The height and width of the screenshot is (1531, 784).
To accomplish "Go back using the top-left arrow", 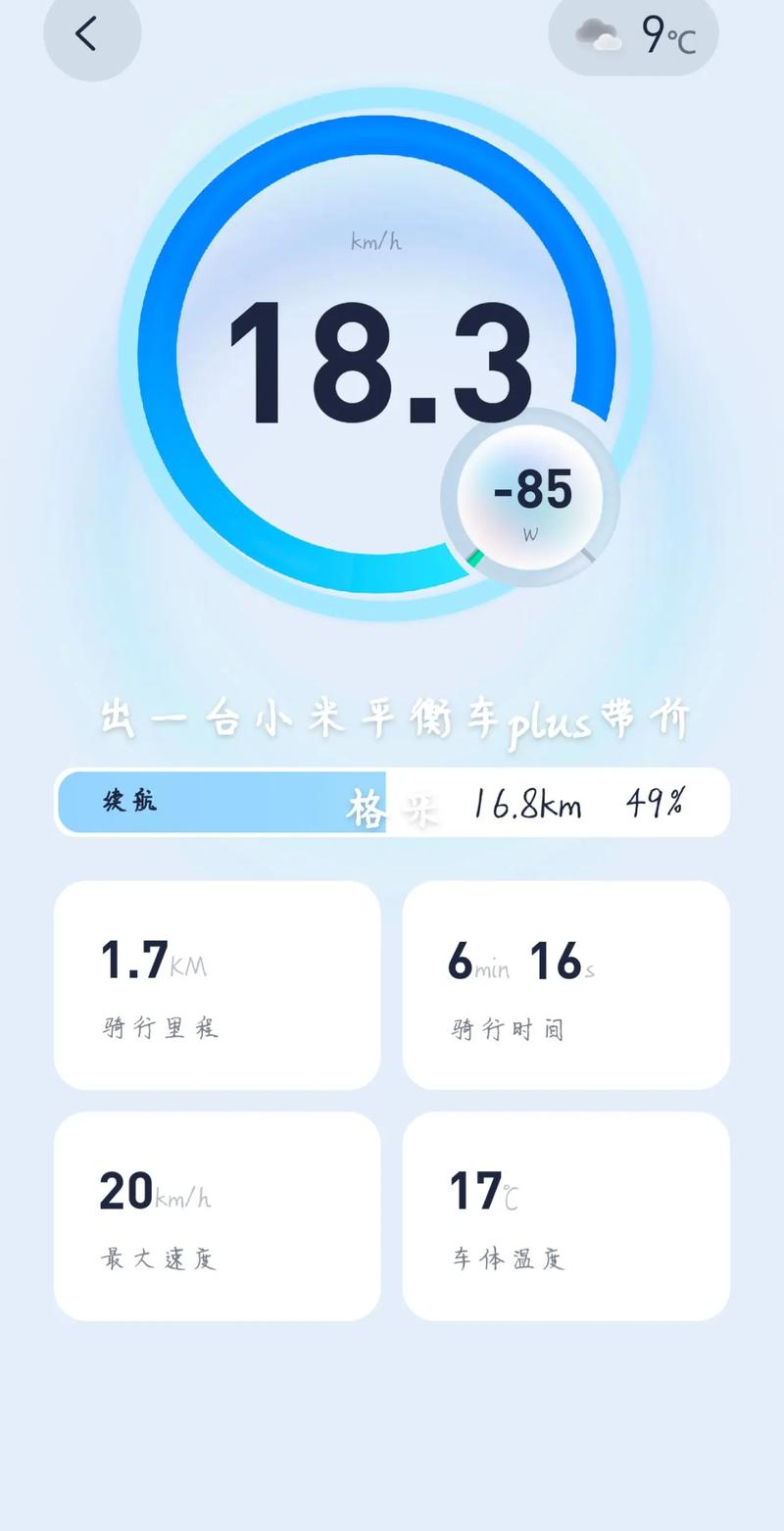I will coord(92,34).
